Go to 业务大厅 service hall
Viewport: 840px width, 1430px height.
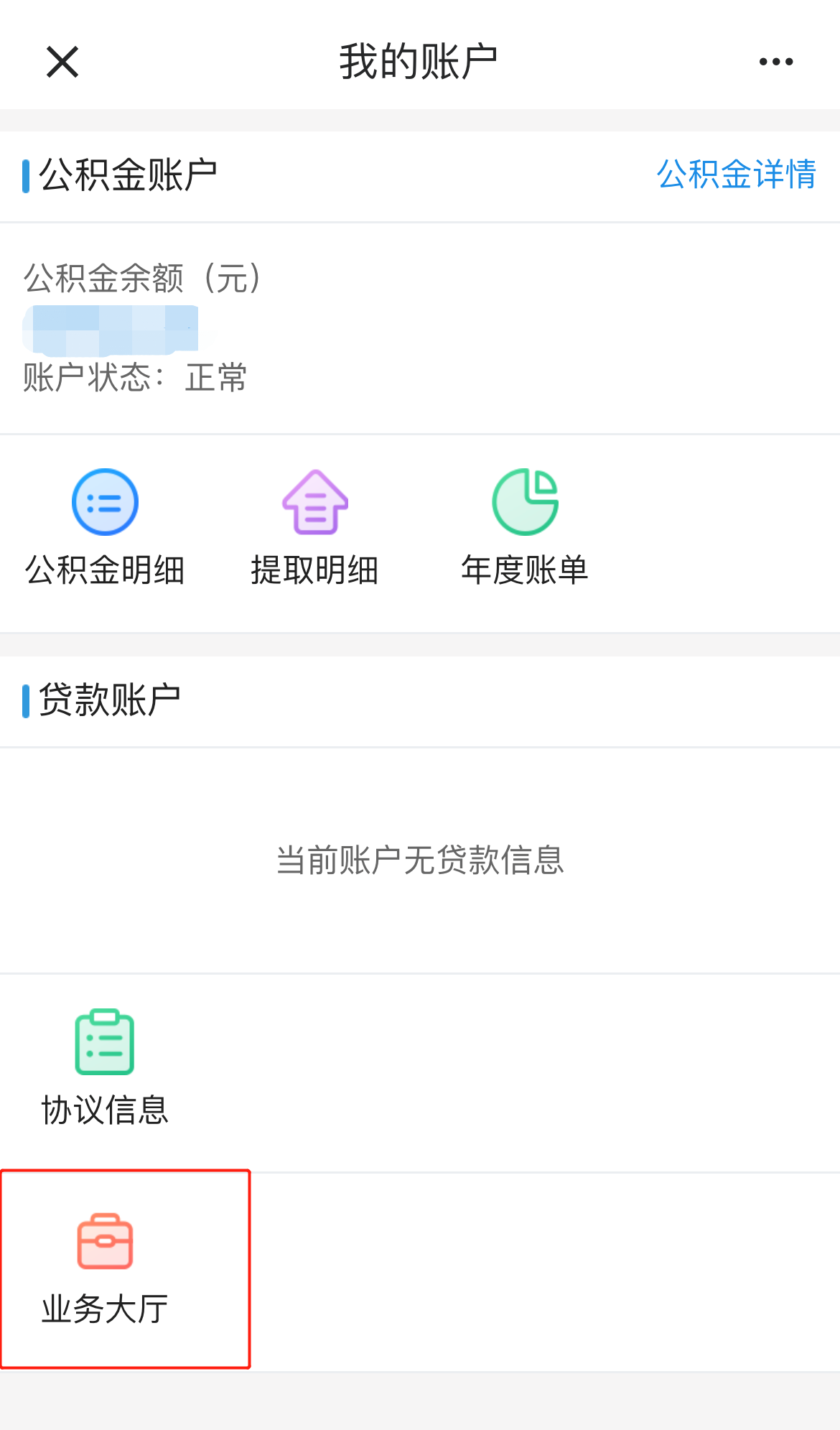[105, 1269]
